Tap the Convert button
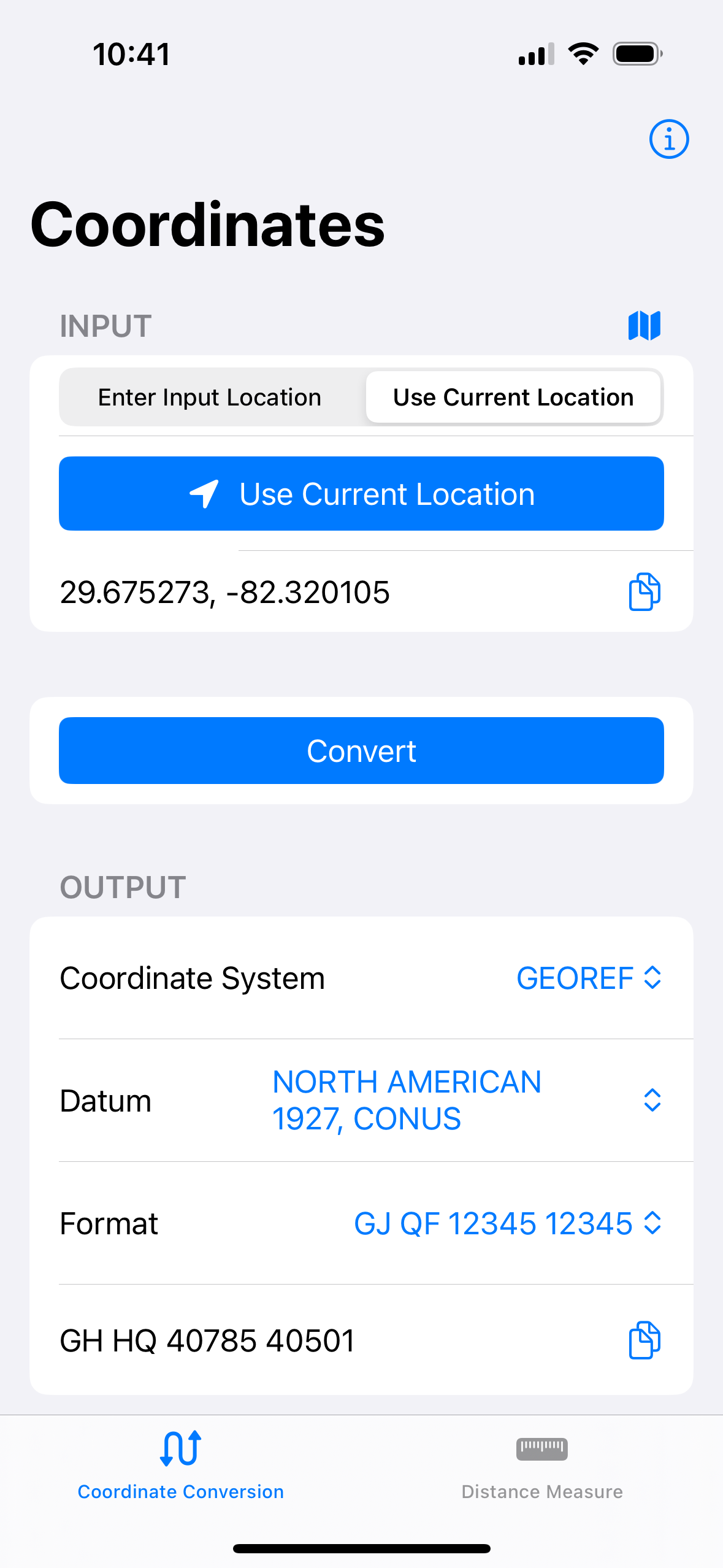 point(361,751)
